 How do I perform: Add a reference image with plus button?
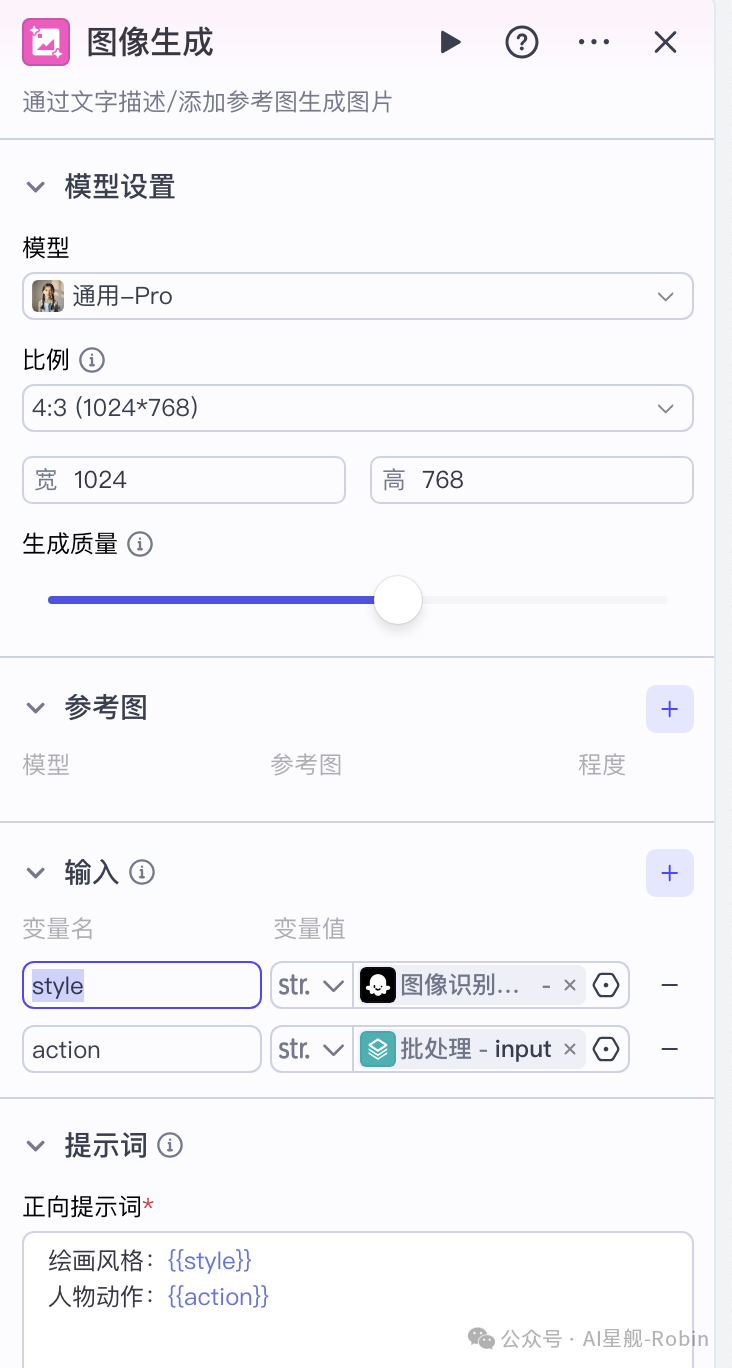point(669,709)
